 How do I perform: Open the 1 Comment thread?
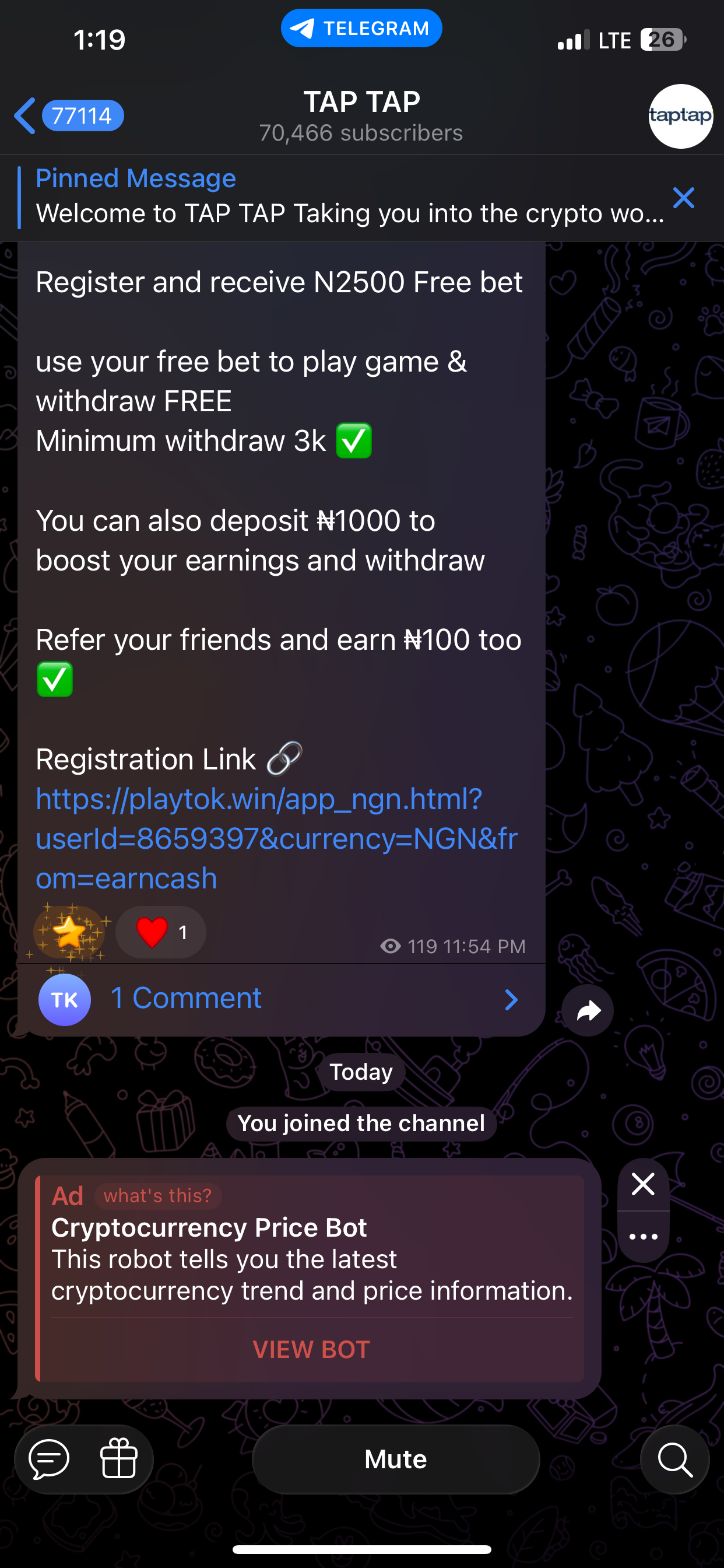pos(280,999)
